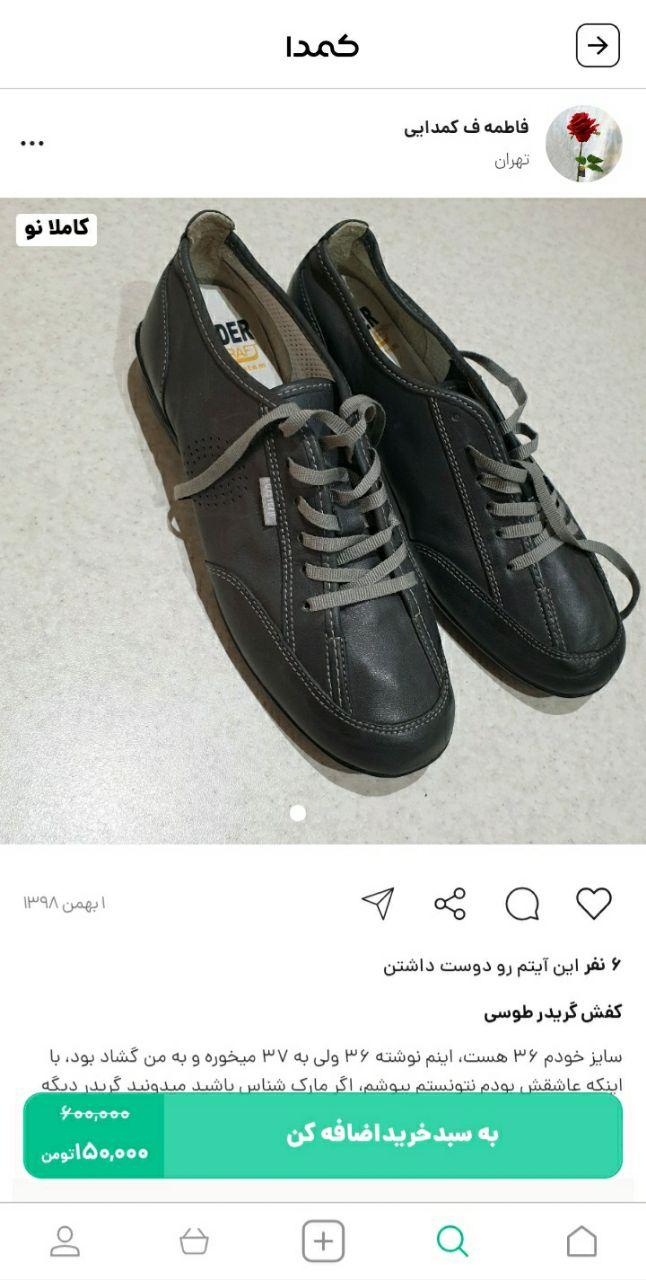
Task: Open seller فاطمه ف کمدایی's profile
Action: point(466,128)
